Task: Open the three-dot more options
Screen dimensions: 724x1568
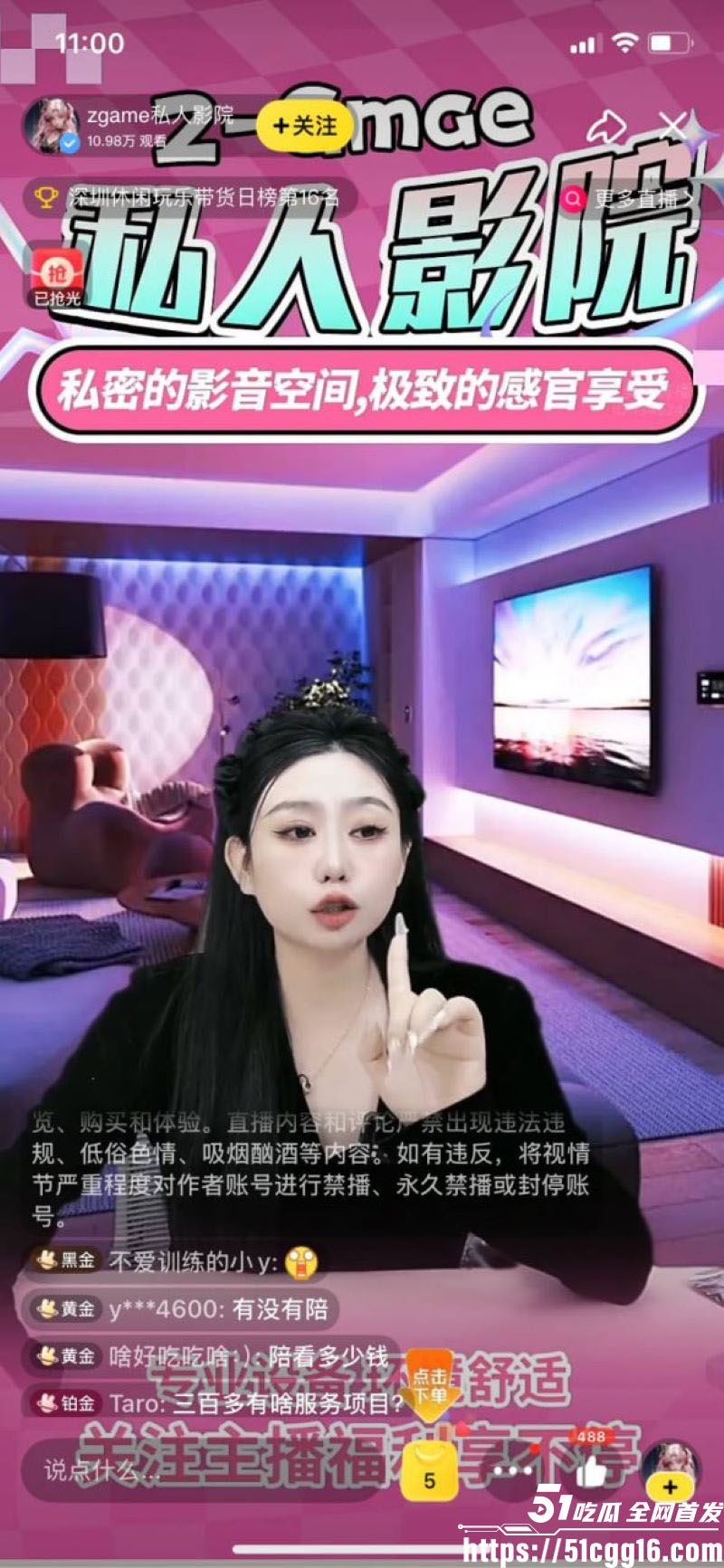Action: tap(512, 1472)
